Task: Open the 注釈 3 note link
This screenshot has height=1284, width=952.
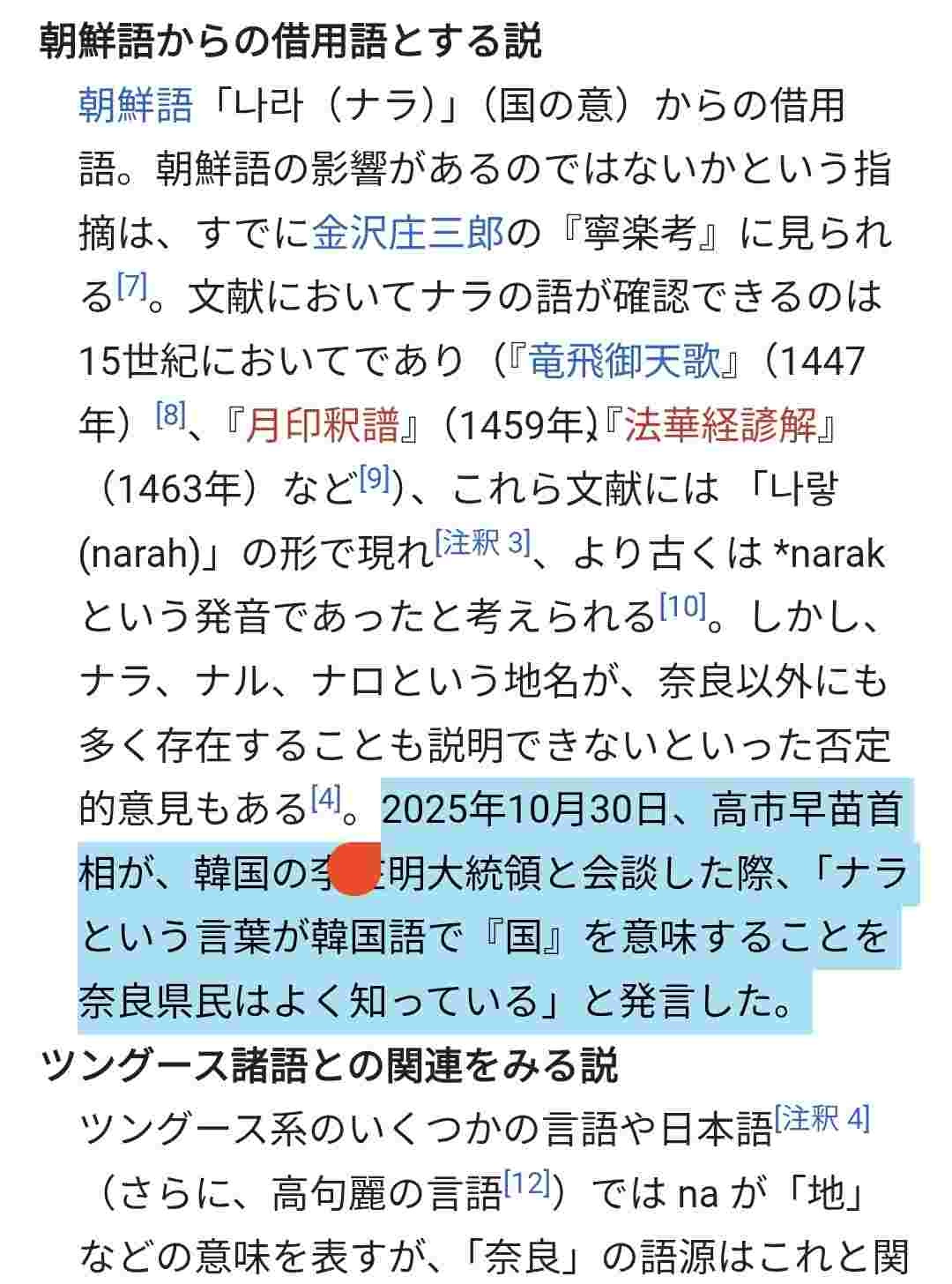Action: coord(483,541)
